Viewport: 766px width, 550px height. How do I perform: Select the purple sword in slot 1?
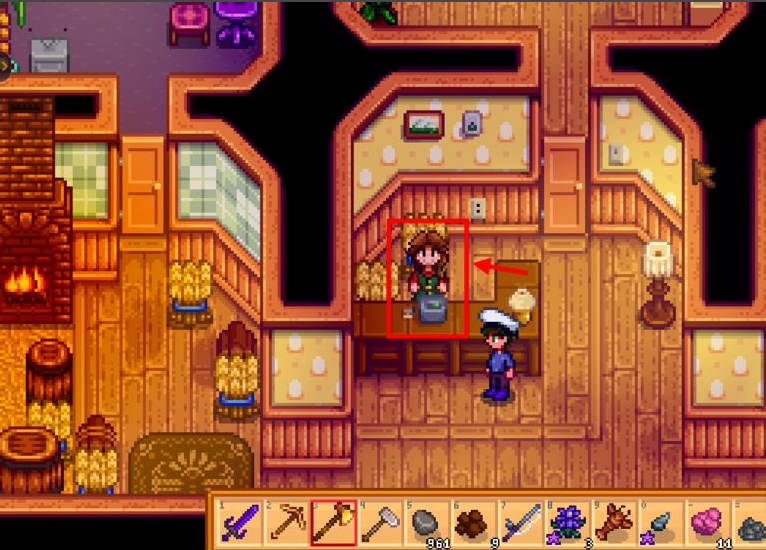[x=240, y=524]
